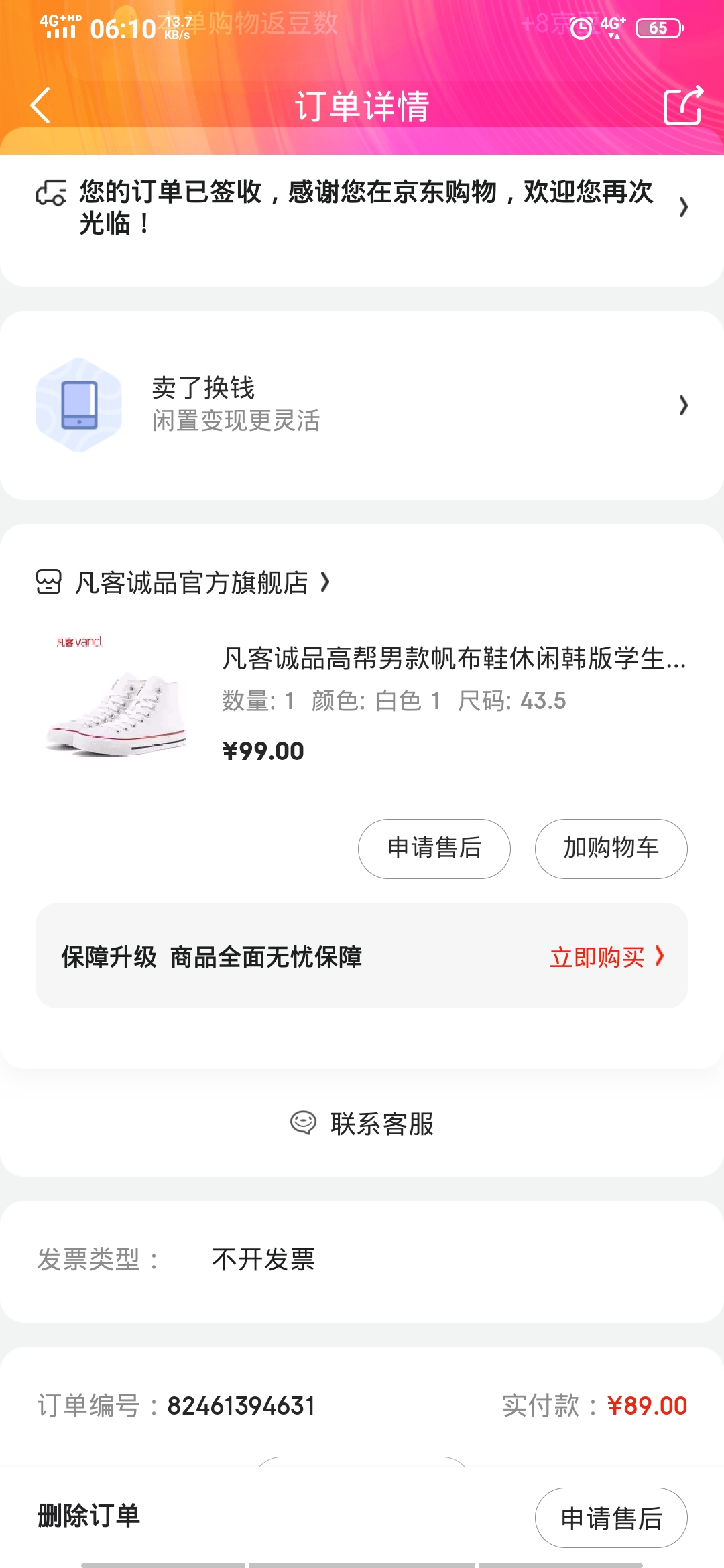Tap 申请售后 beside 加购物车

434,848
